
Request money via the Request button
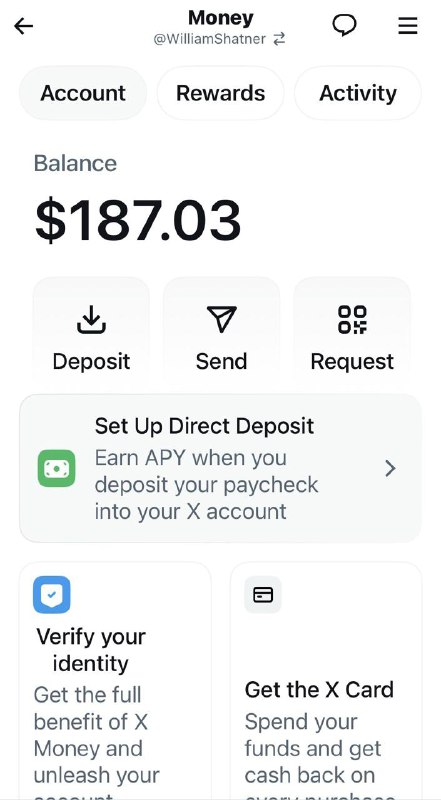[352, 334]
